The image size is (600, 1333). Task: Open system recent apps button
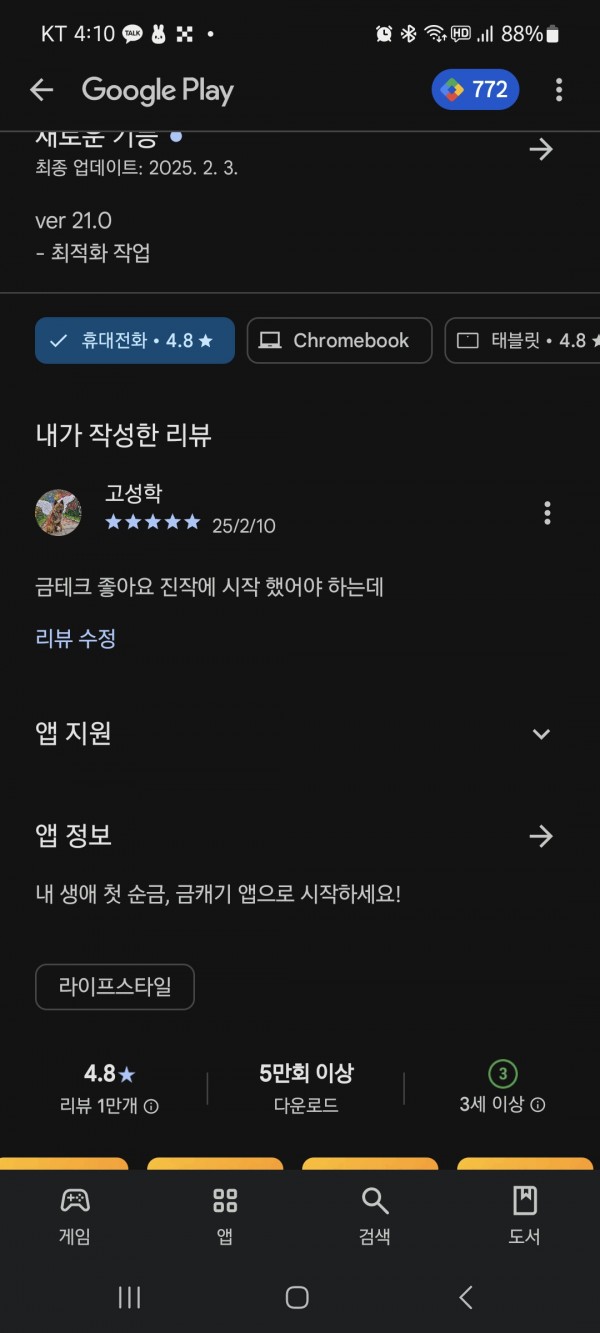tap(129, 1297)
